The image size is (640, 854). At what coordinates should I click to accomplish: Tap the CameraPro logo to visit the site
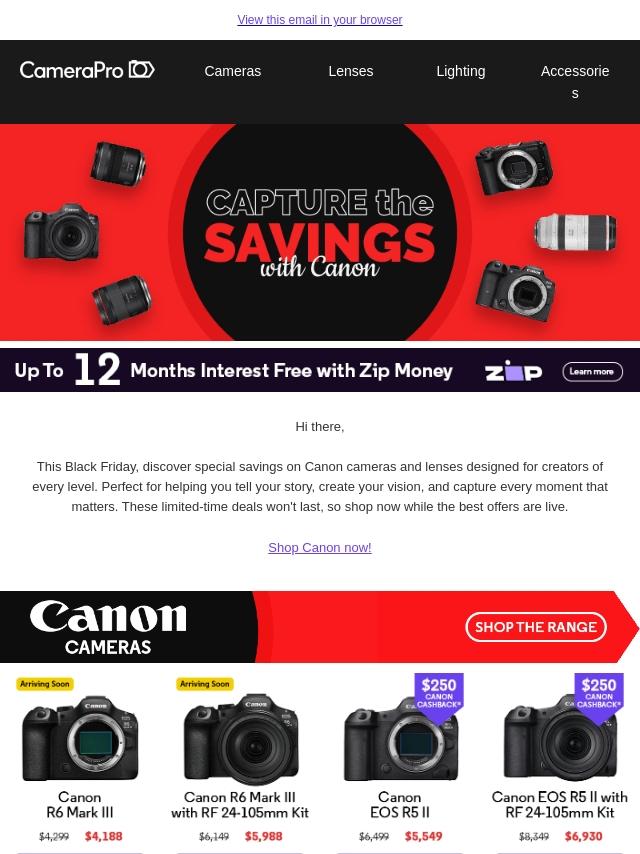87,70
